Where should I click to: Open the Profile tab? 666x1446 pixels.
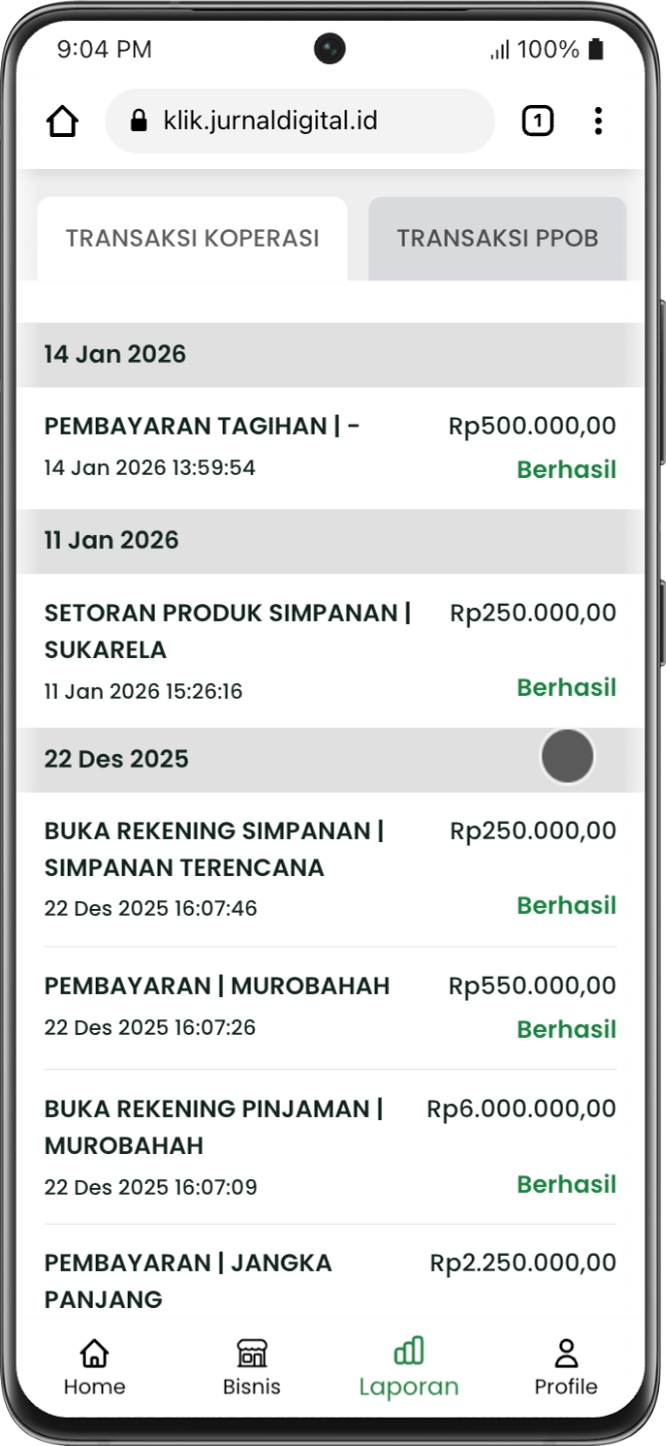coord(565,1367)
